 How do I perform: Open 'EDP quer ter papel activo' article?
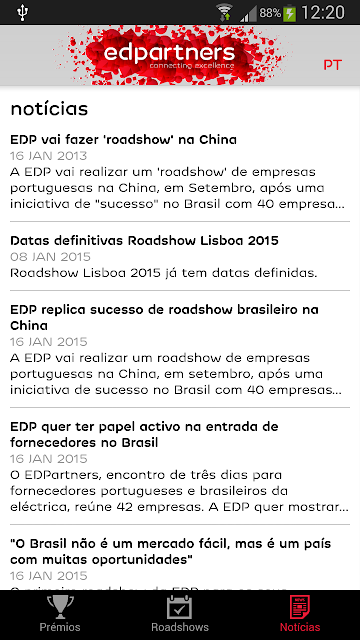point(180,466)
